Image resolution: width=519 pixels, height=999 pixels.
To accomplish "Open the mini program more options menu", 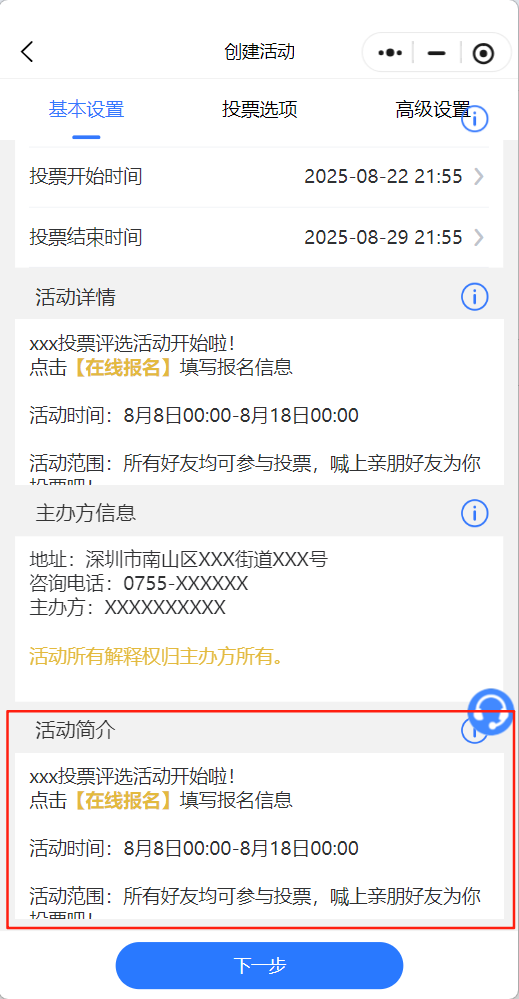I will (390, 52).
